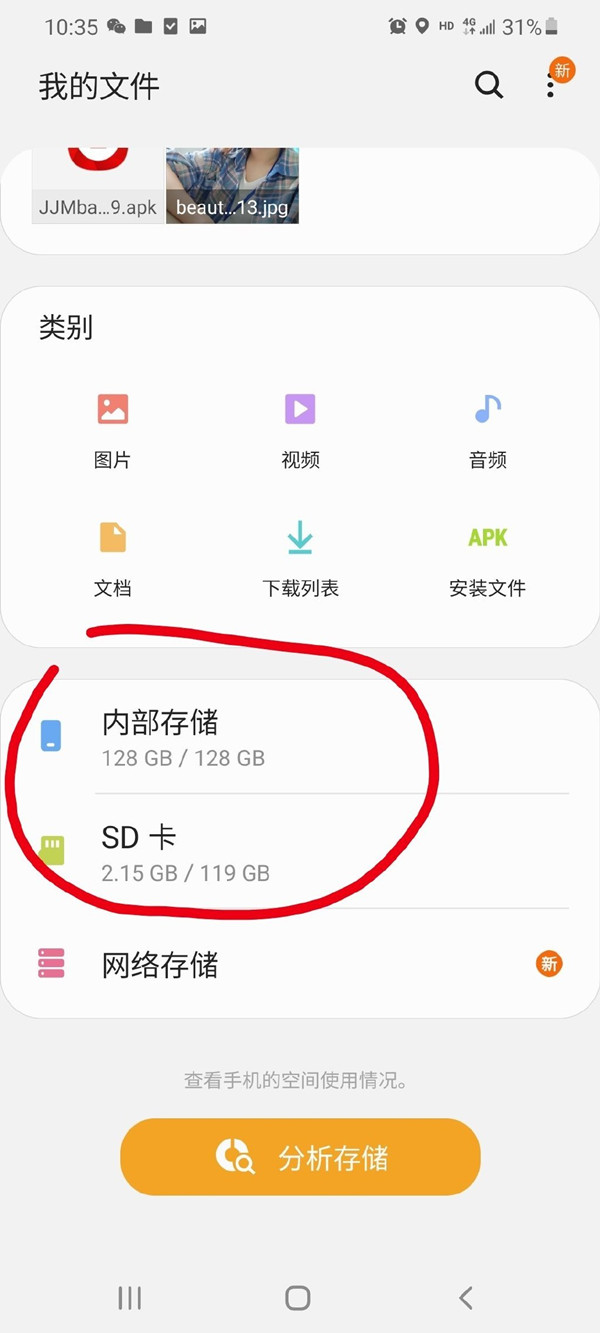Browse the 视频 category
This screenshot has width=600, height=1333.
click(300, 428)
